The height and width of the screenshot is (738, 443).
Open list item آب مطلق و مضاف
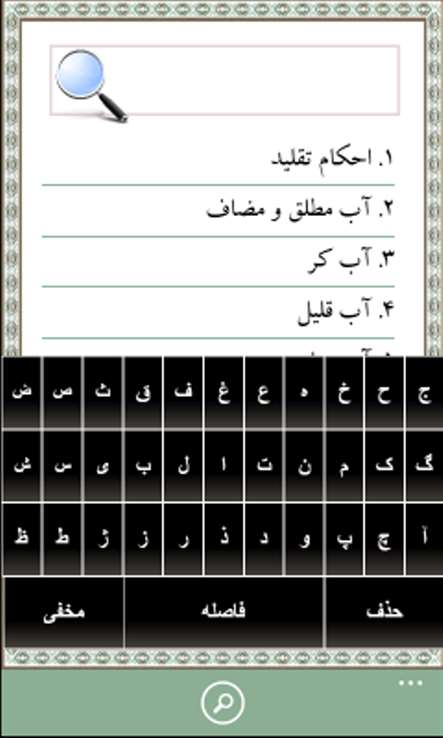click(x=218, y=211)
